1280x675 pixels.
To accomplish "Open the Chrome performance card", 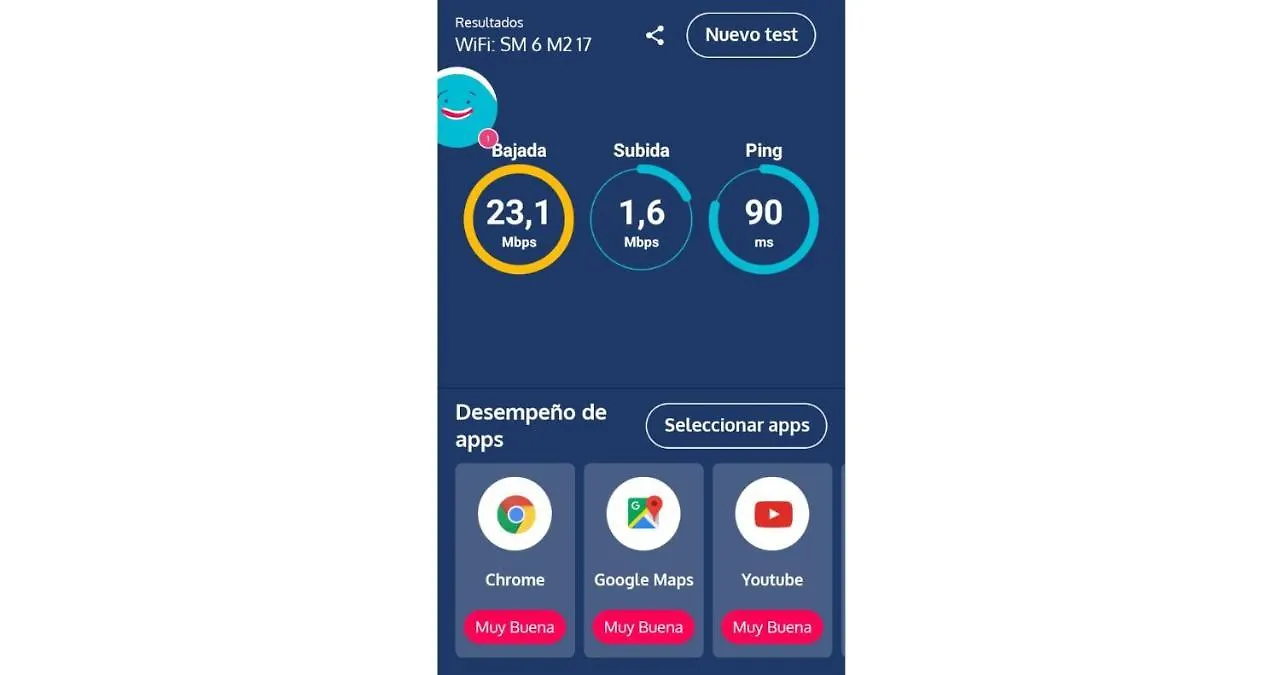I will tap(515, 559).
